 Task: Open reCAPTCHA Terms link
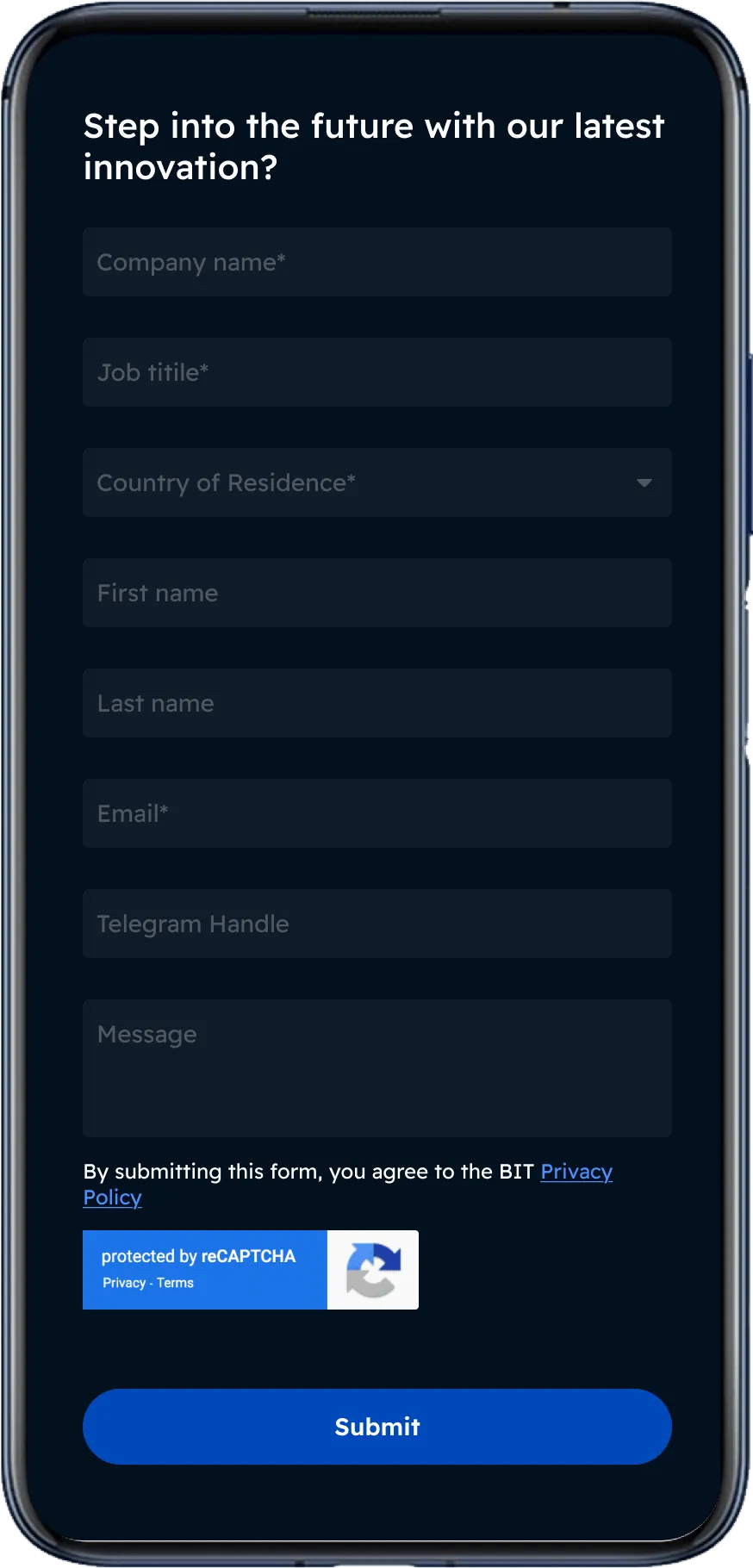(176, 1283)
